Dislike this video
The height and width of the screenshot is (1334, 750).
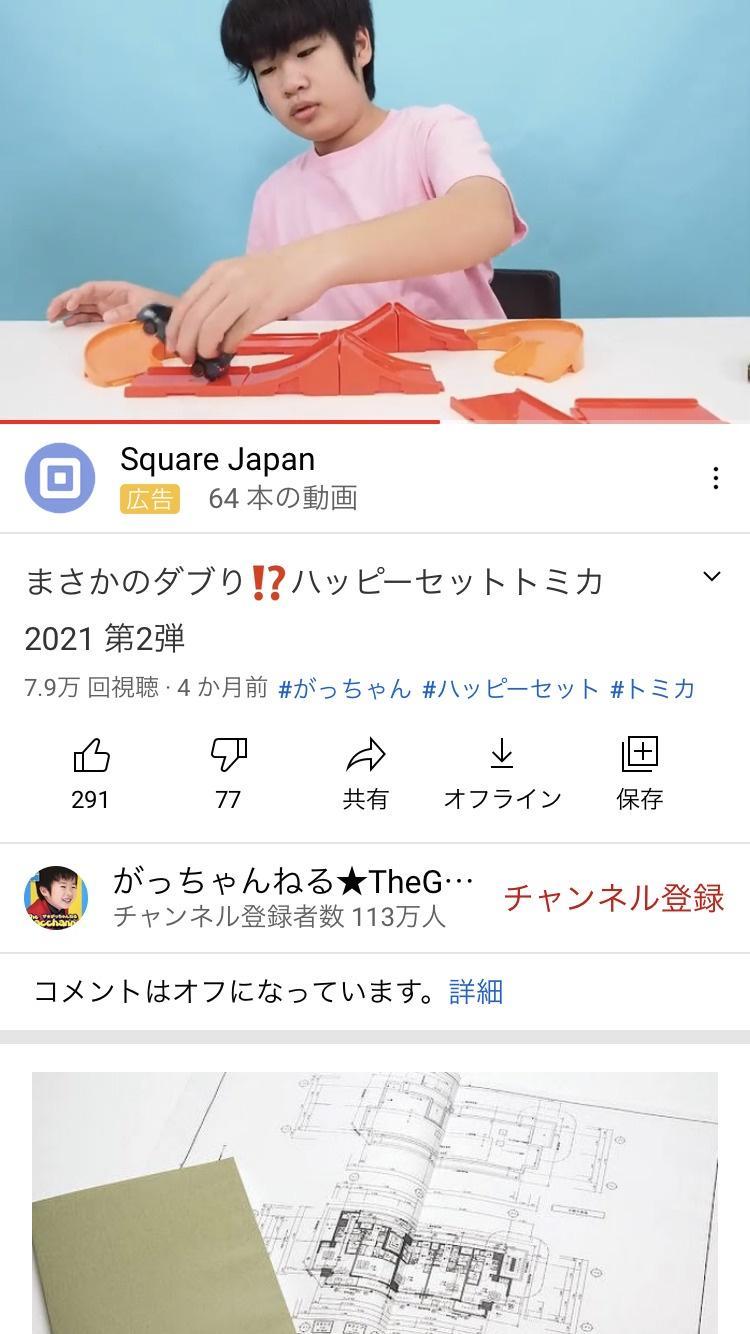(x=228, y=771)
